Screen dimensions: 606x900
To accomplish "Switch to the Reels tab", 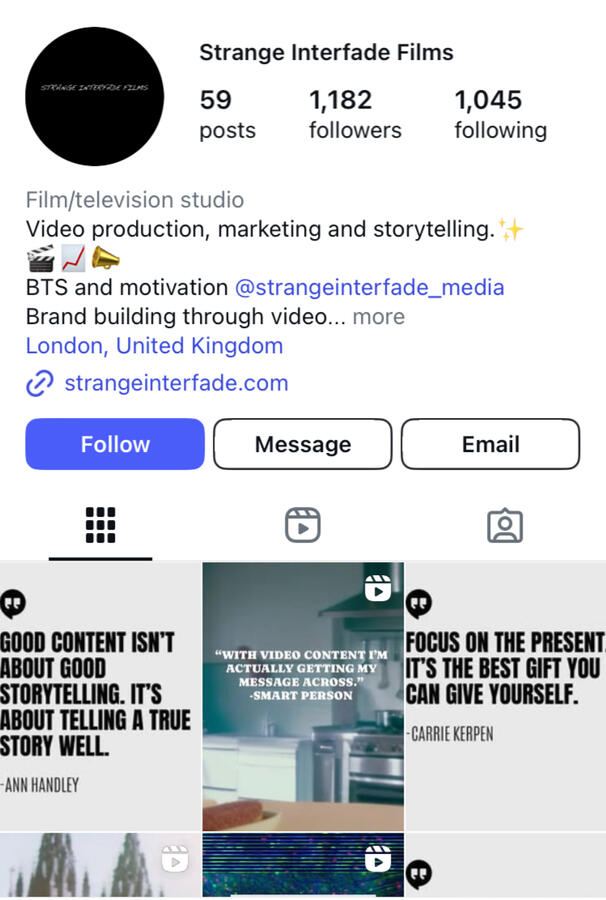I will pyautogui.click(x=303, y=525).
